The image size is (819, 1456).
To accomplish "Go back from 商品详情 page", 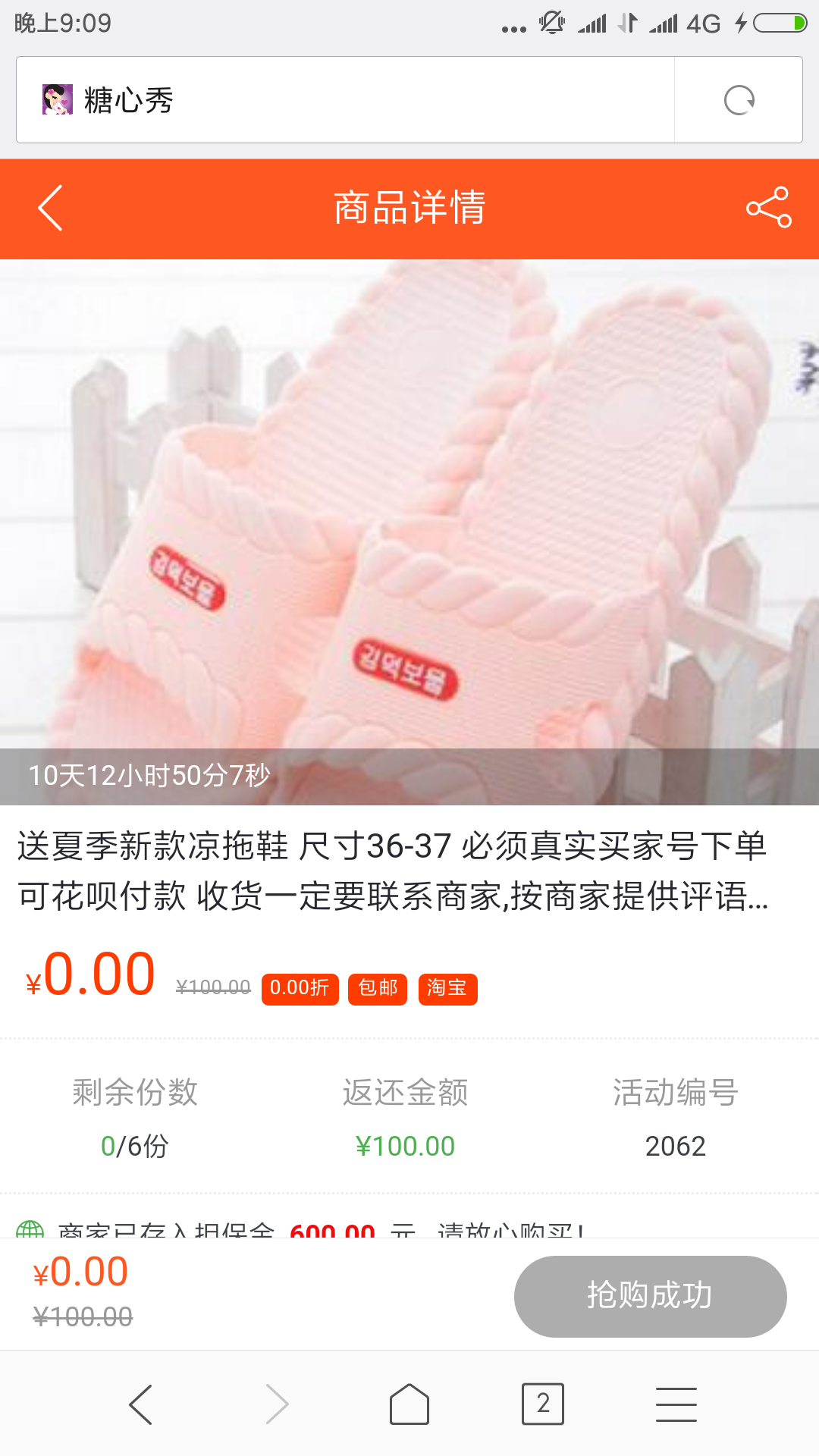I will pyautogui.click(x=50, y=208).
